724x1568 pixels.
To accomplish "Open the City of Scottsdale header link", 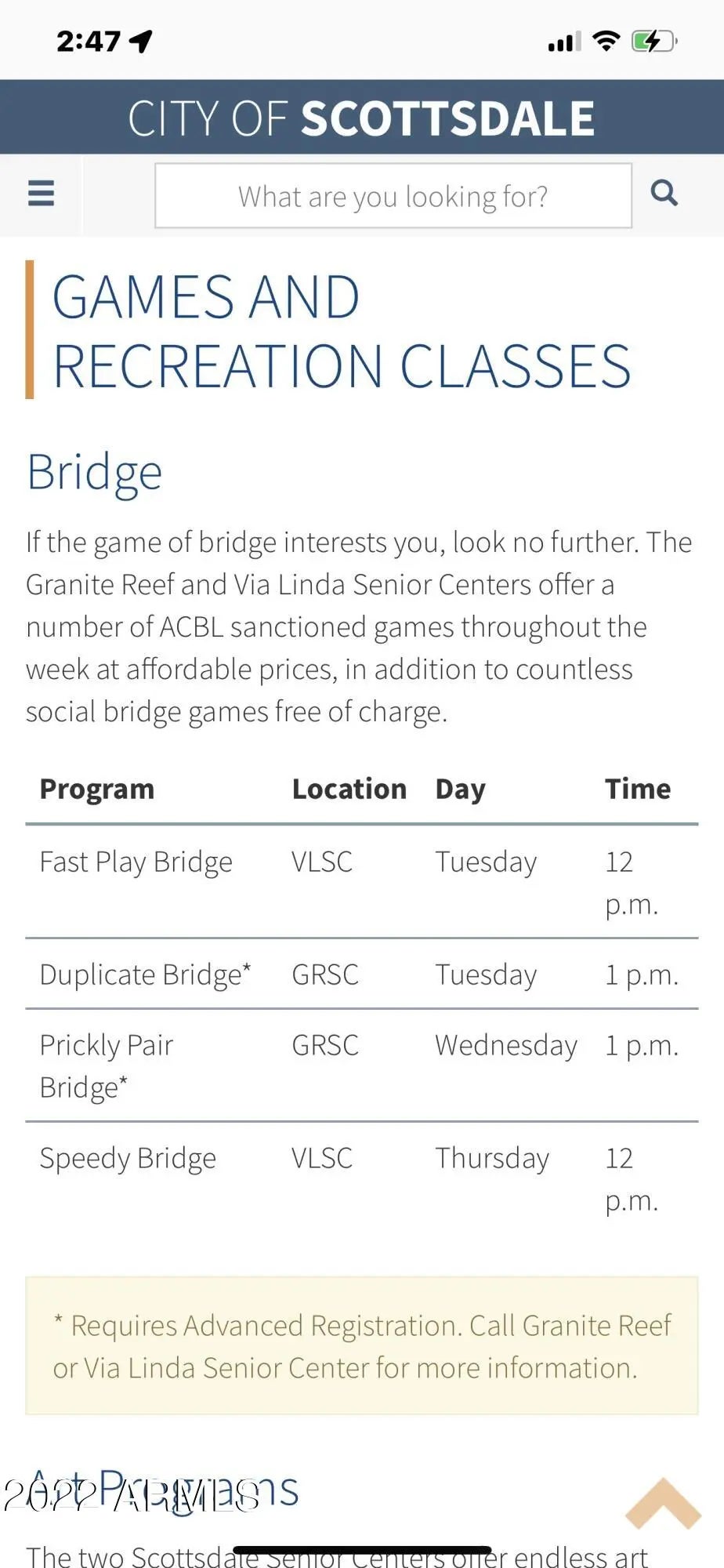I will [361, 118].
